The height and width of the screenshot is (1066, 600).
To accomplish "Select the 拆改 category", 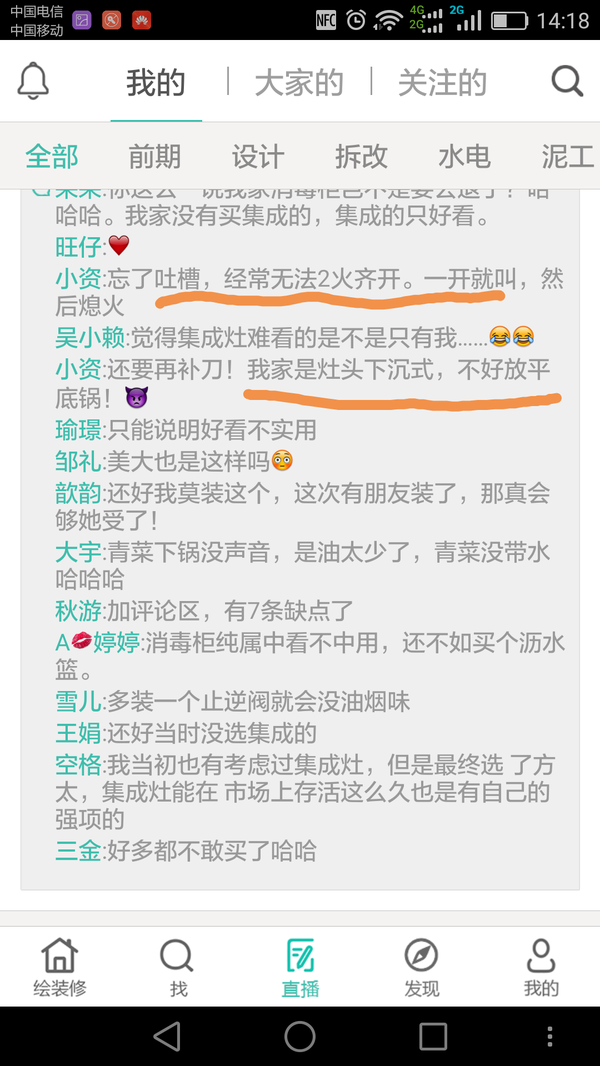I will (x=361, y=156).
